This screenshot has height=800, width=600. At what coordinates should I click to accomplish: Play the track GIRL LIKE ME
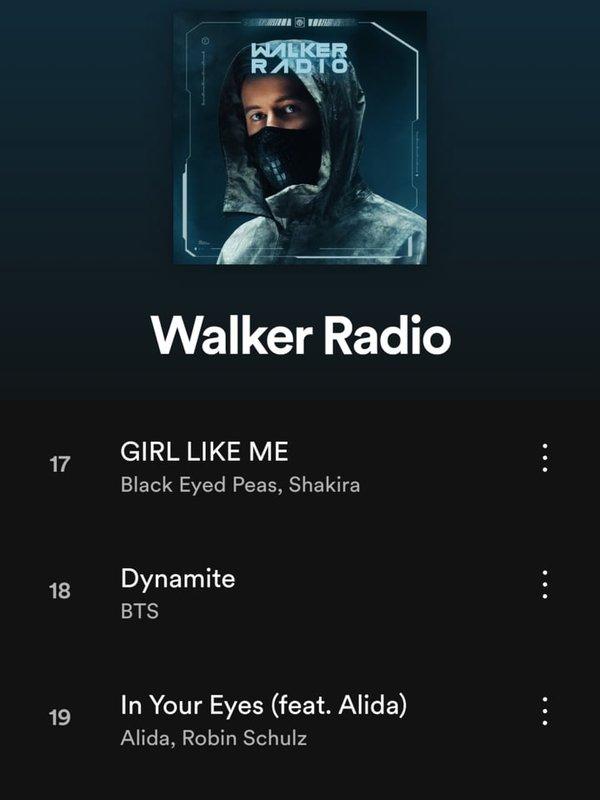tap(205, 452)
